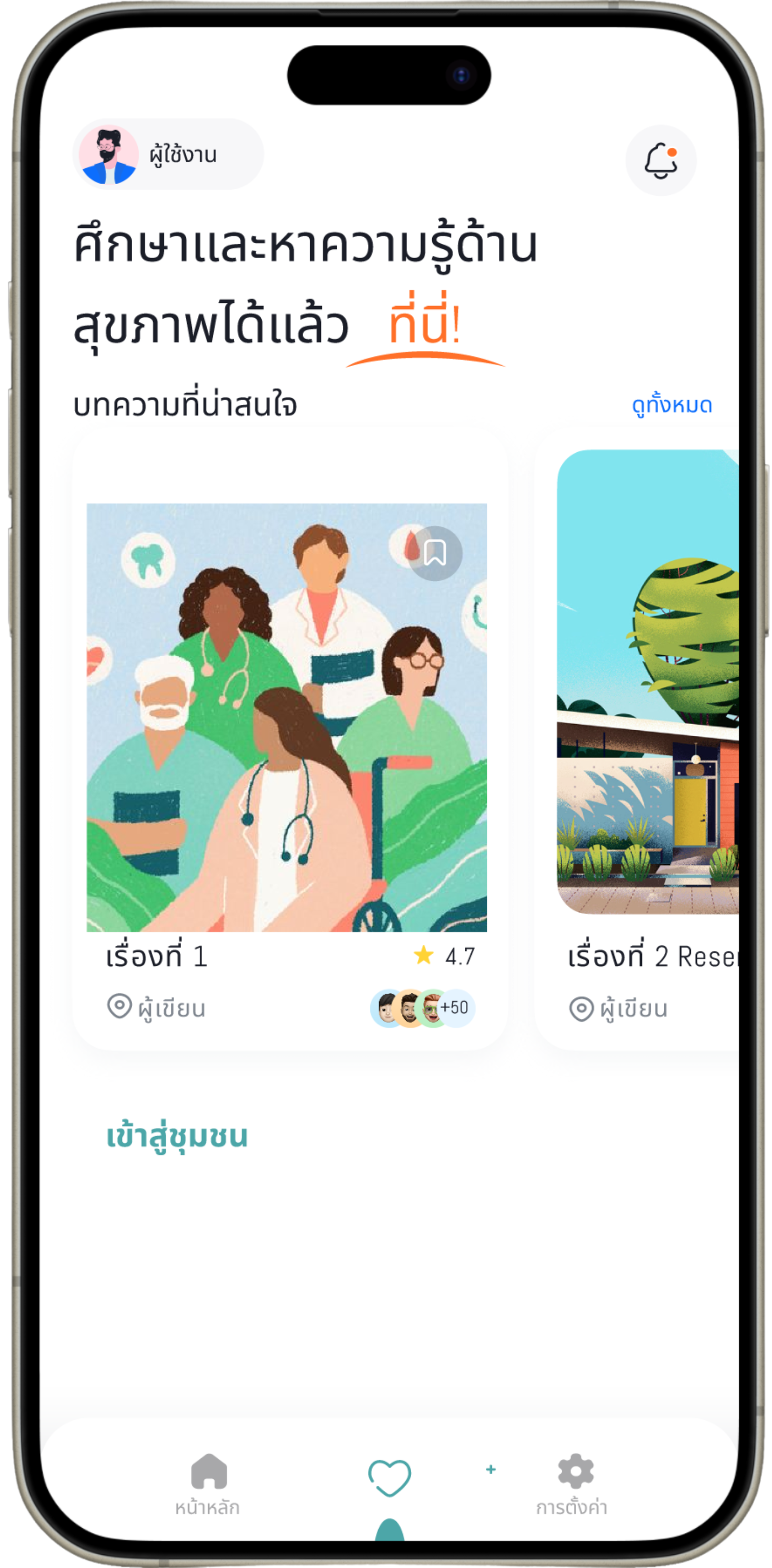
Task: Bookmark the เรื่องที่ 1 article
Action: [x=434, y=553]
